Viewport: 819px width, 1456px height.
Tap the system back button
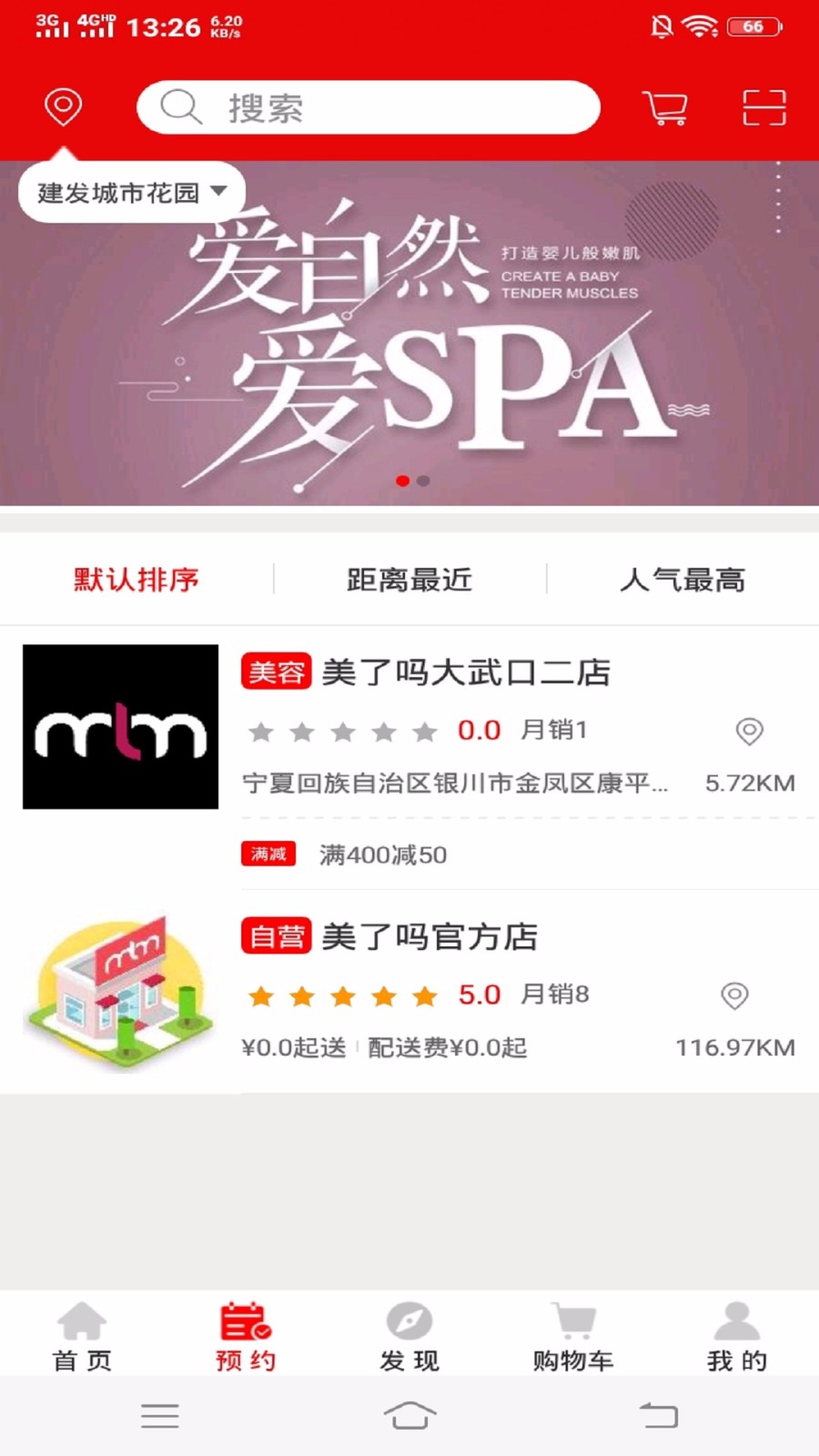point(659,1416)
